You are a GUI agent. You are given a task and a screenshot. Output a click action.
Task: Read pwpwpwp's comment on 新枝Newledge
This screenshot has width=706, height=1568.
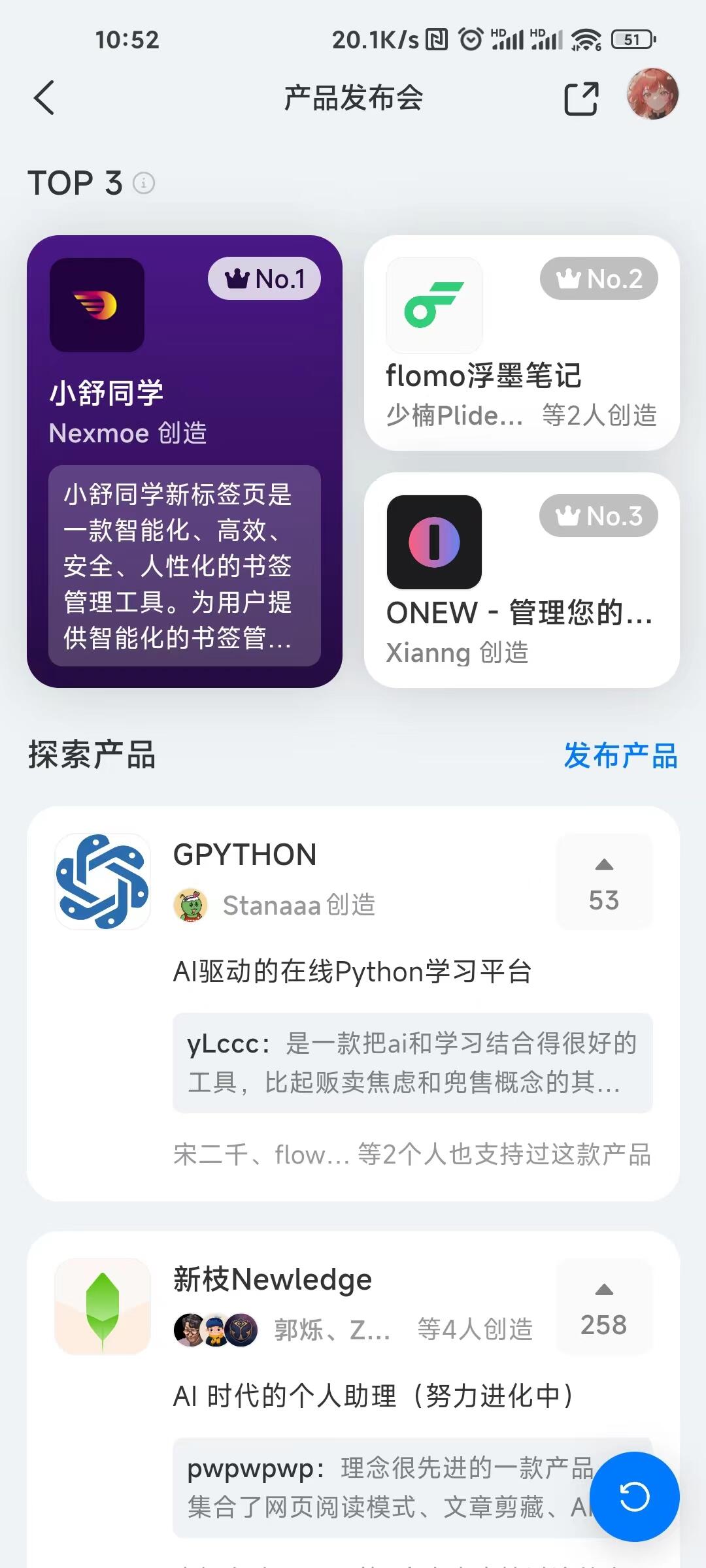[386, 1488]
